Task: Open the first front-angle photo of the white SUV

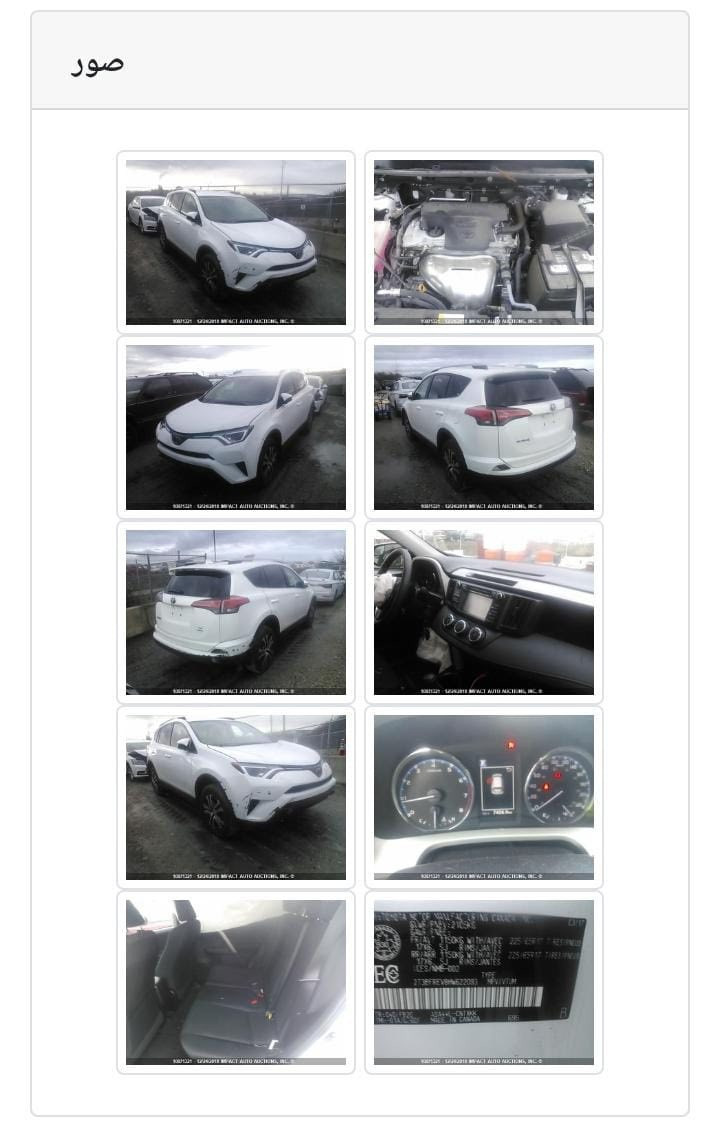Action: [x=236, y=242]
